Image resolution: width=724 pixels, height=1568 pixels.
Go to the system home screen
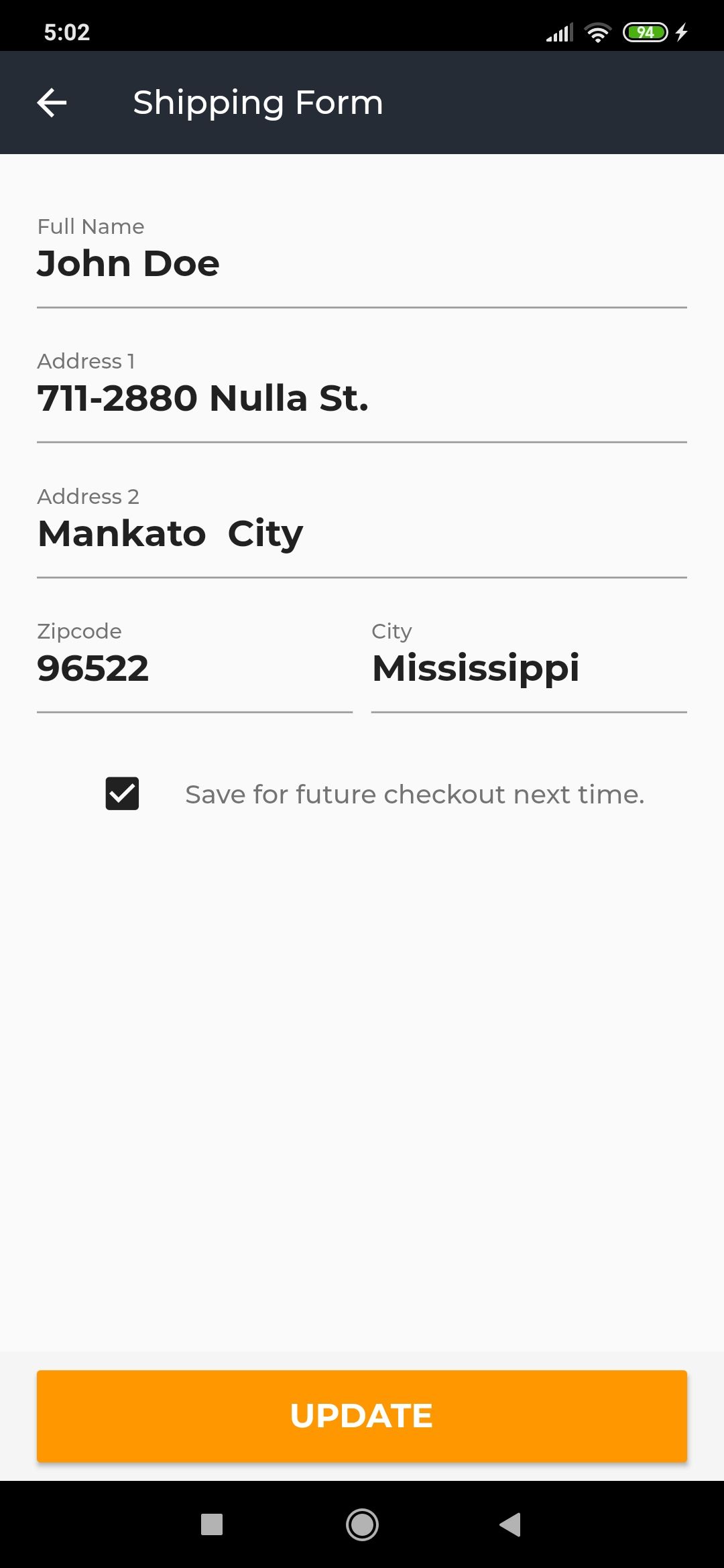362,1524
